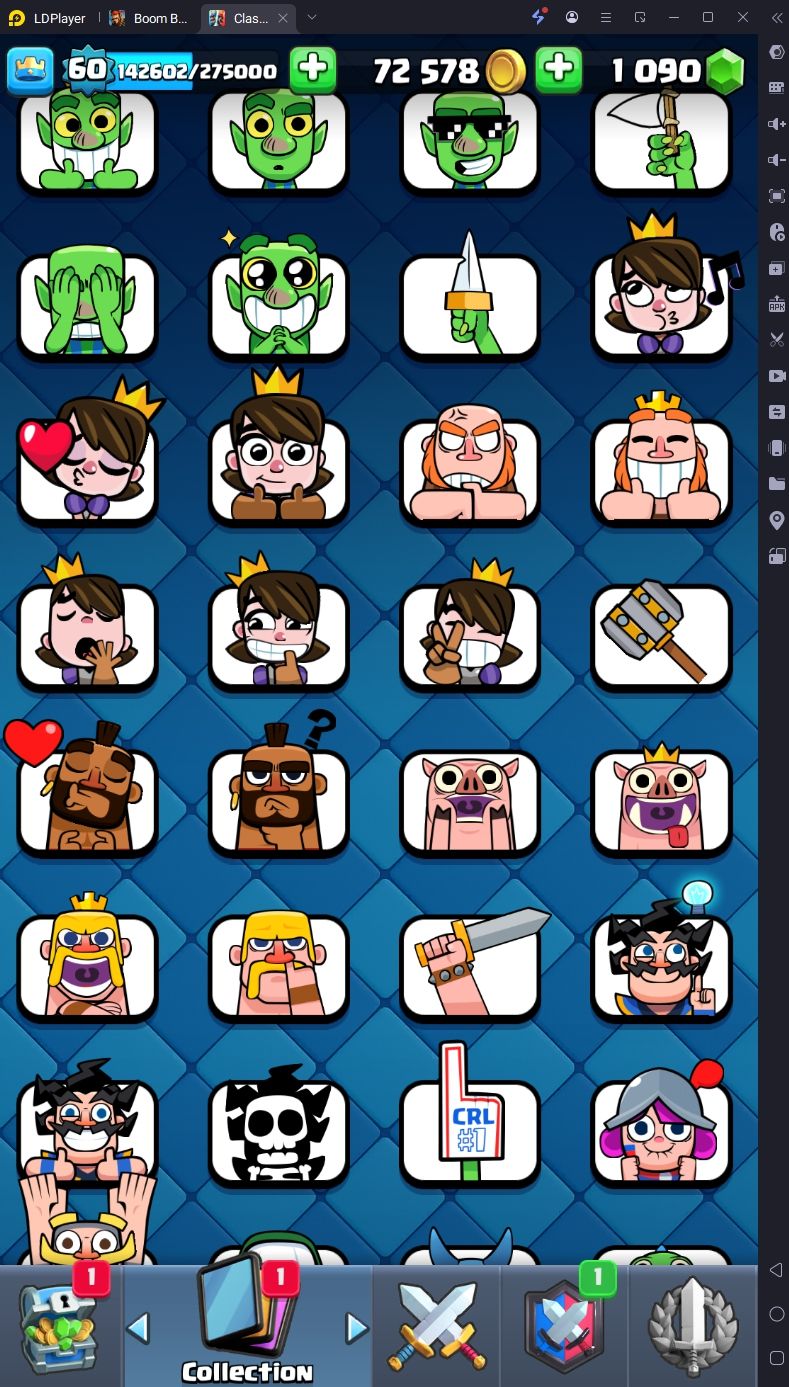The height and width of the screenshot is (1387, 789).
Task: Tap the green plus beside the experience bar
Action: (313, 69)
